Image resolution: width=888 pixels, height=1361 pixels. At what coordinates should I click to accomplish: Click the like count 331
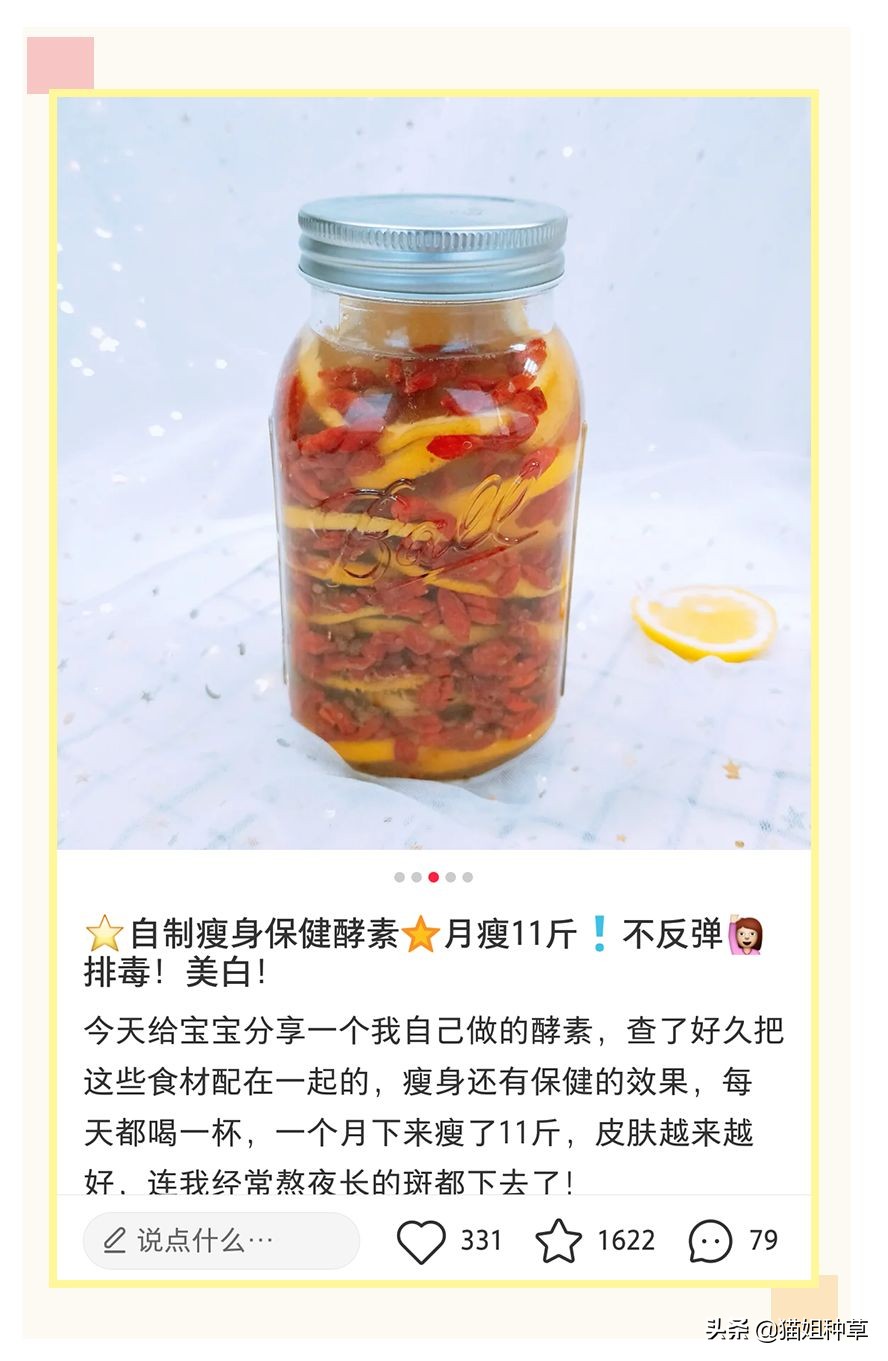tap(480, 1240)
